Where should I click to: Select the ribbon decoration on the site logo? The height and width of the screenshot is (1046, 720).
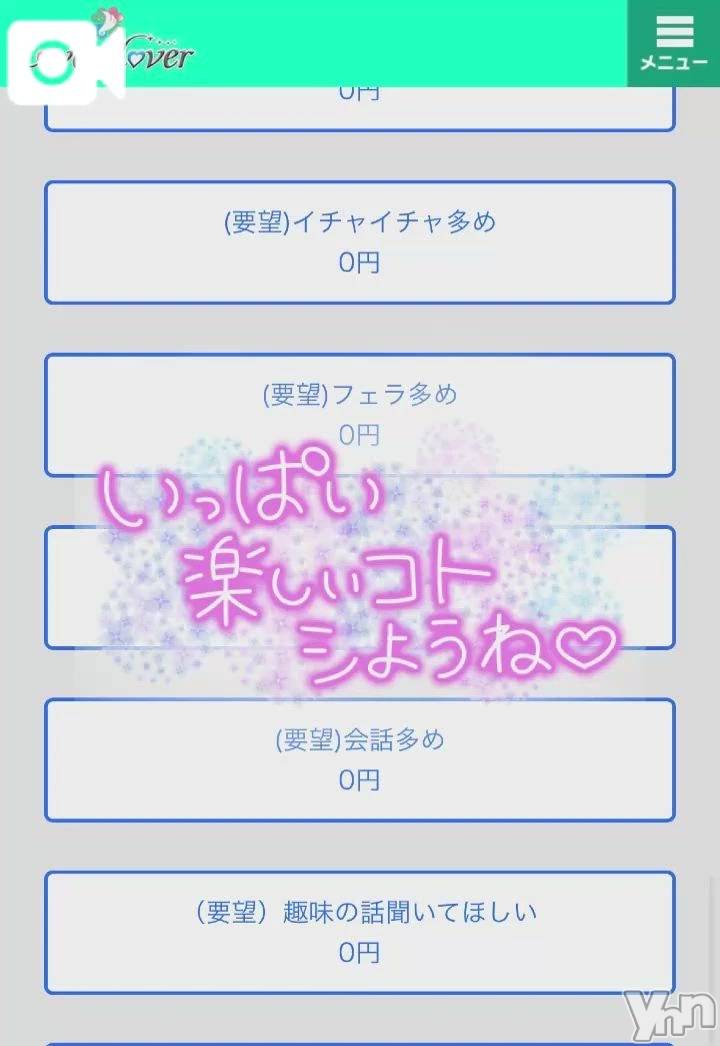tap(107, 20)
